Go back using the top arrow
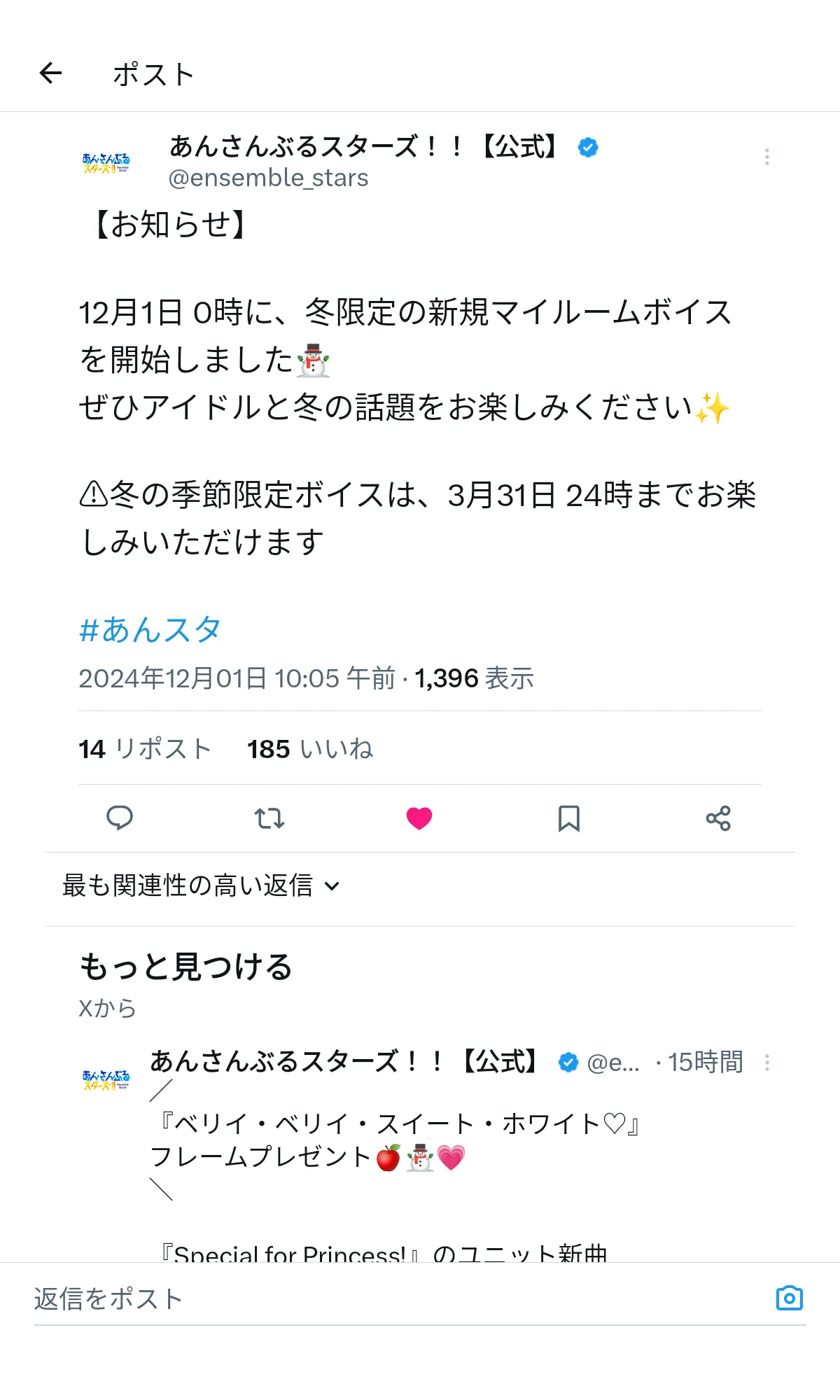 [x=50, y=73]
